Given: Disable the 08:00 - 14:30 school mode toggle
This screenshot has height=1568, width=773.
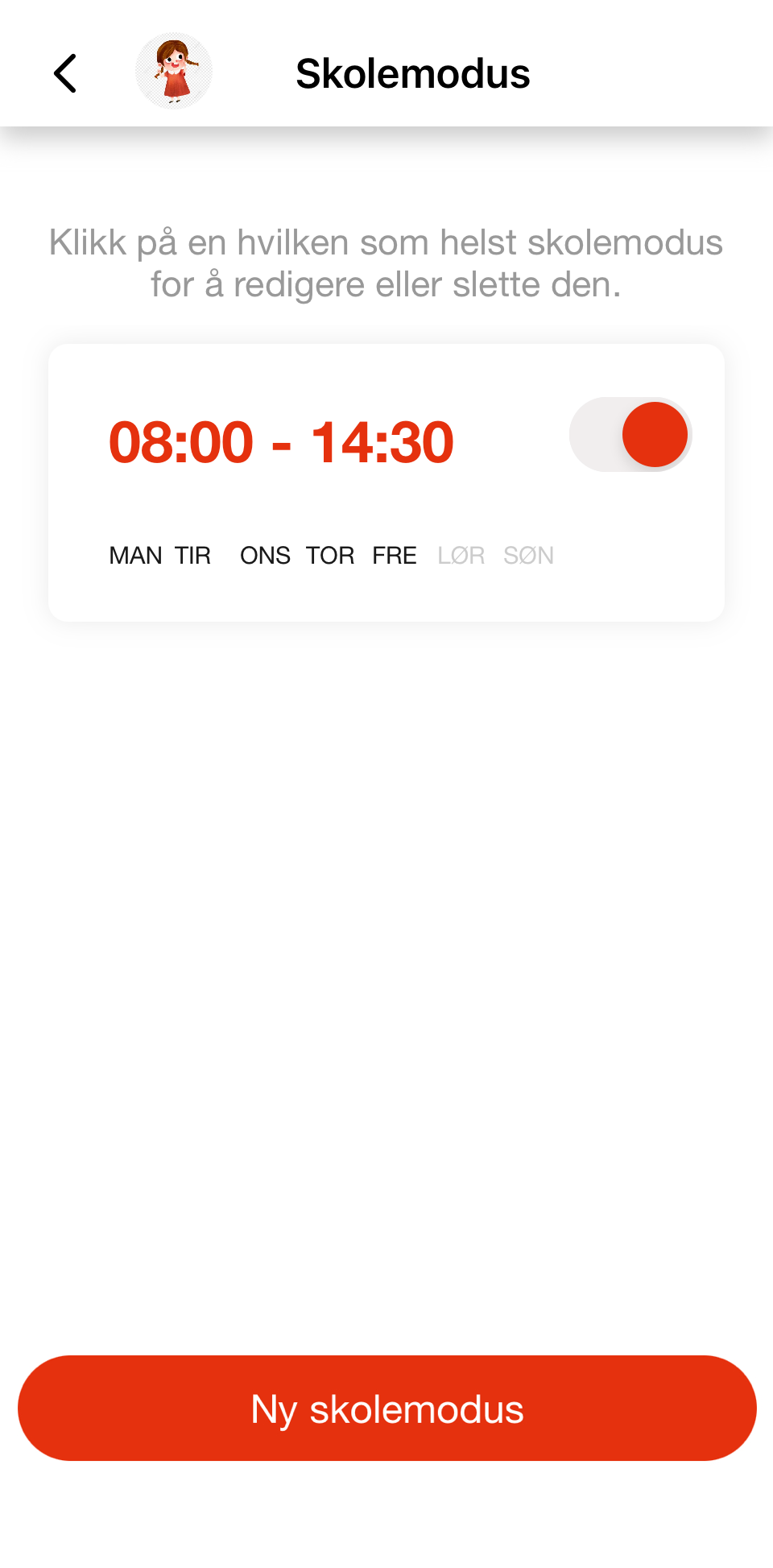Looking at the screenshot, I should pyautogui.click(x=630, y=435).
